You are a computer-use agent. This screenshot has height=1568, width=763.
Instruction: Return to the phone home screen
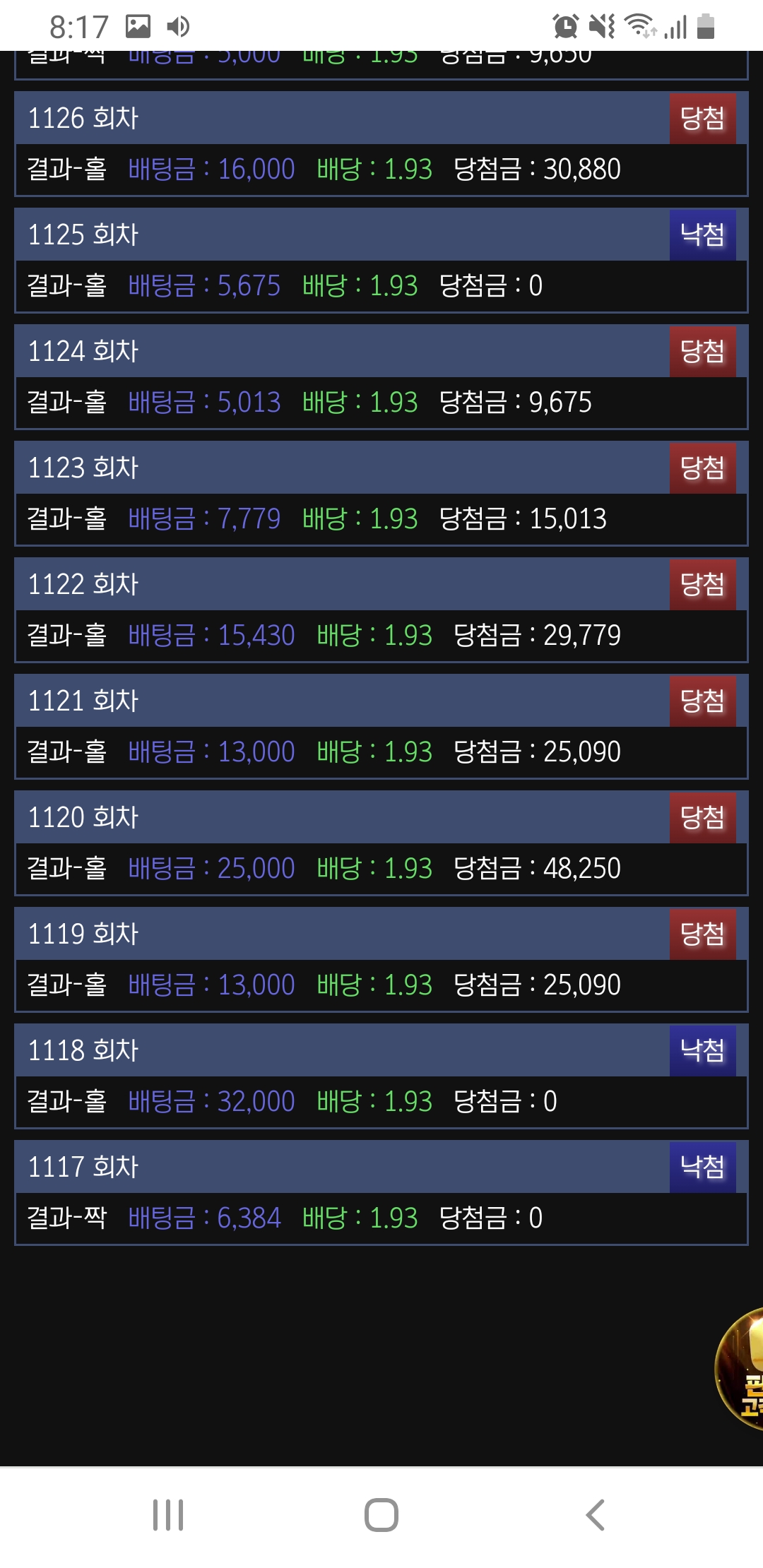point(381,1515)
